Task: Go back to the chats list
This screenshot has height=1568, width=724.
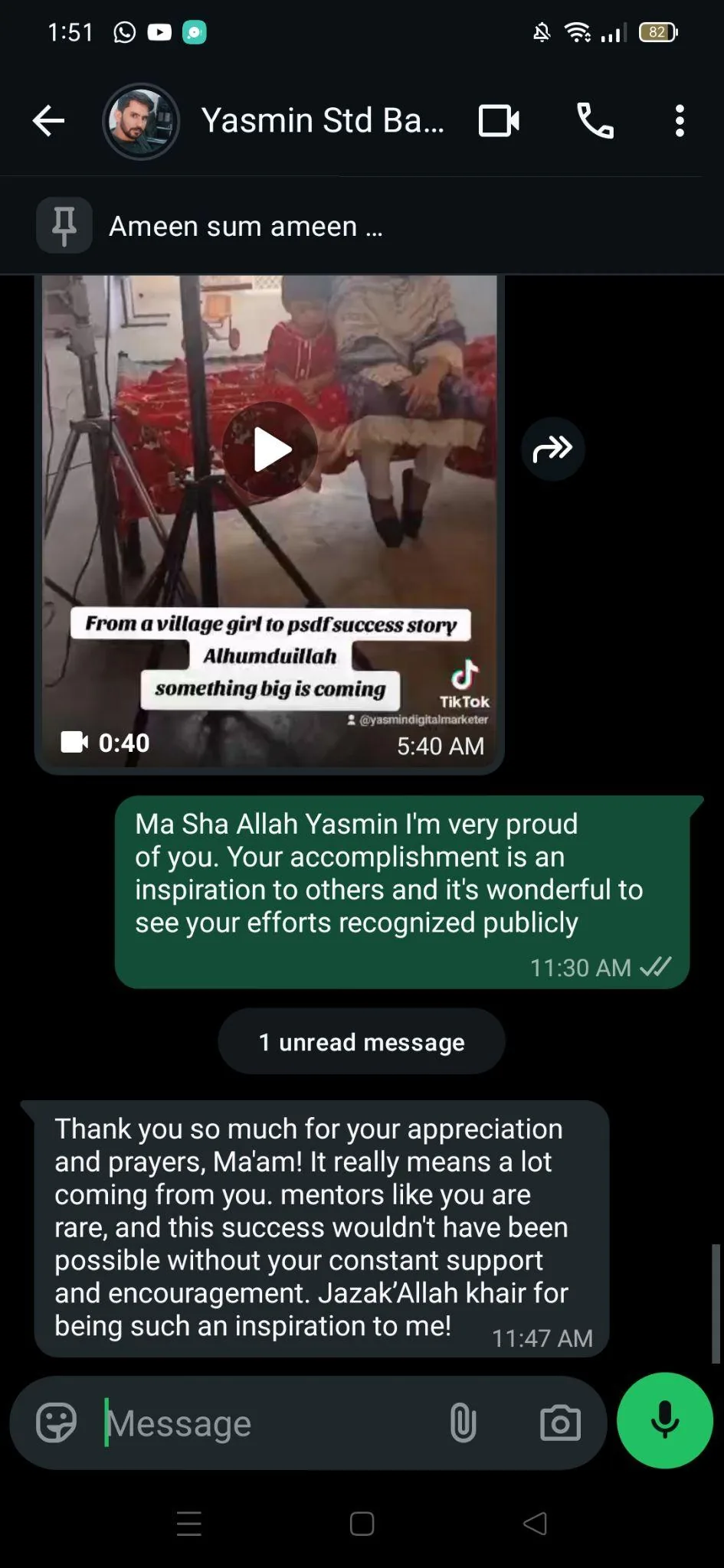Action: (x=48, y=121)
